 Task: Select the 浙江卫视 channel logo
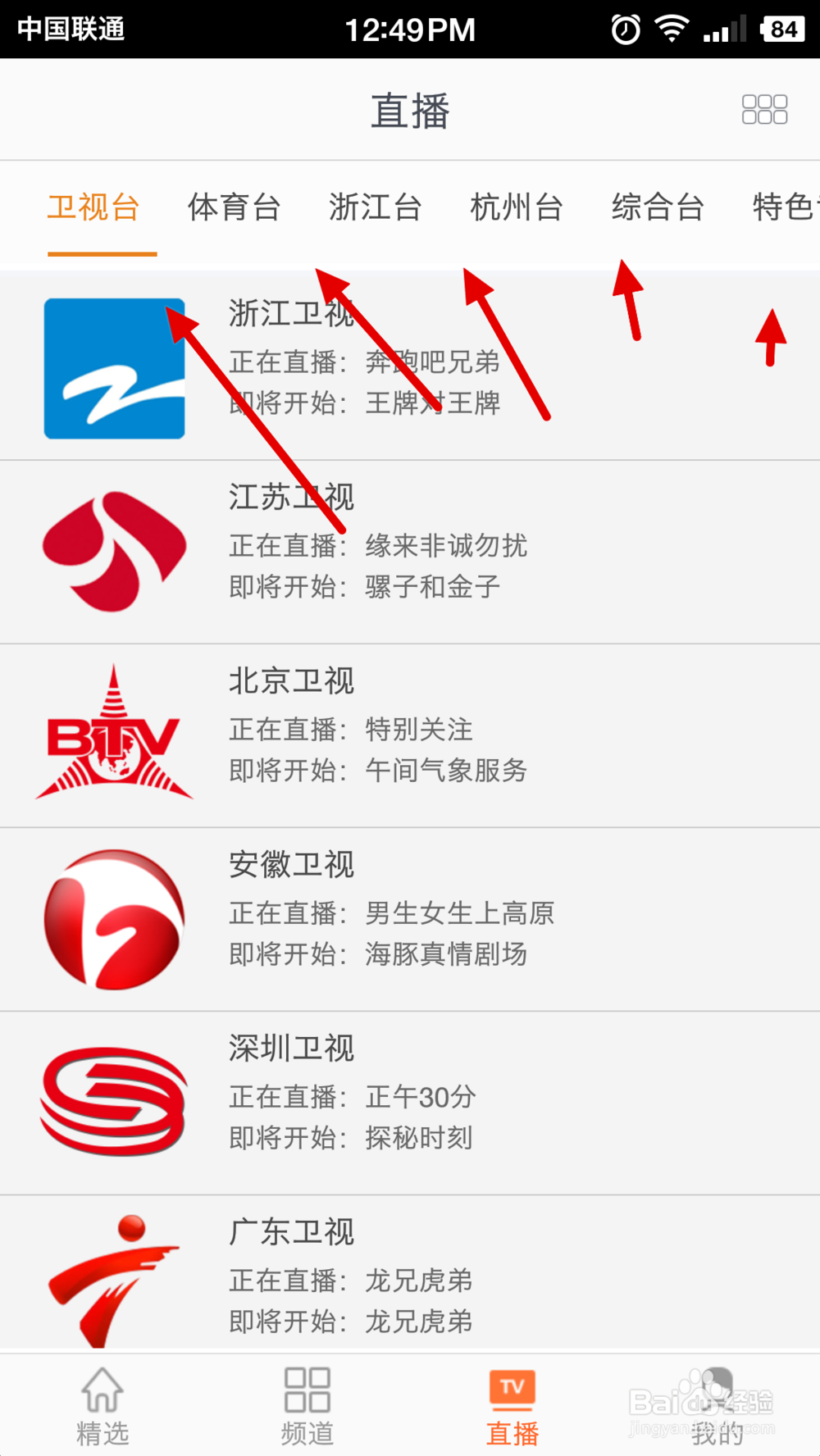114,368
